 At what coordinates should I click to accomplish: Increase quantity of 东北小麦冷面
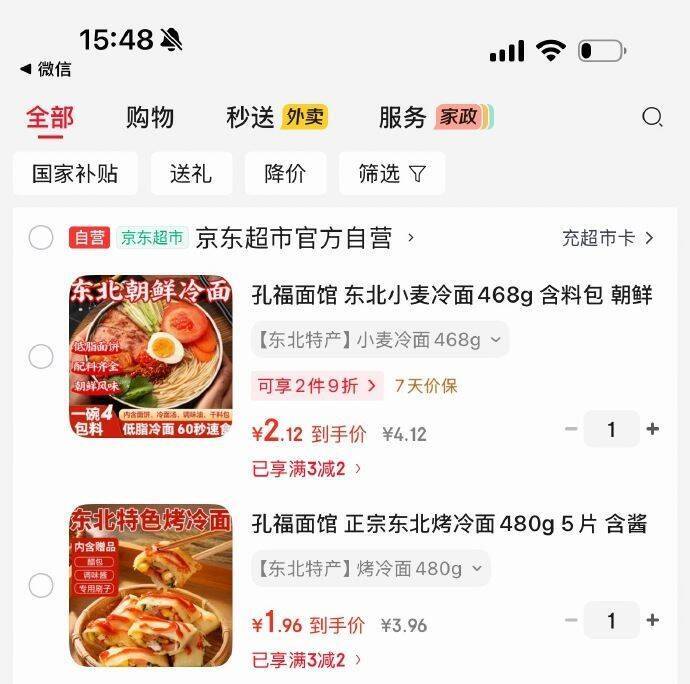pos(653,429)
